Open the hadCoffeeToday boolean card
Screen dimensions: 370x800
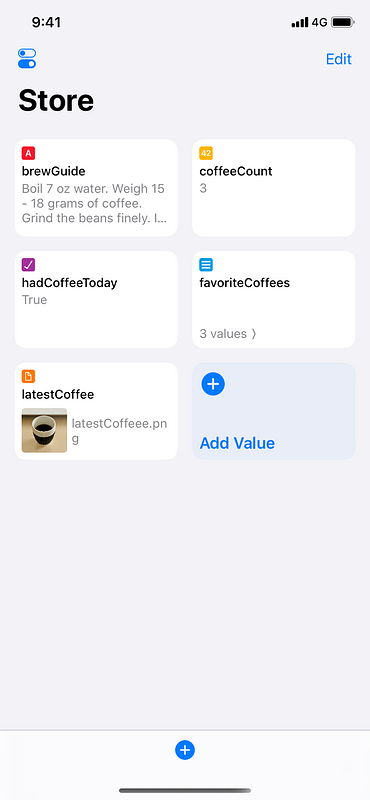[96, 299]
